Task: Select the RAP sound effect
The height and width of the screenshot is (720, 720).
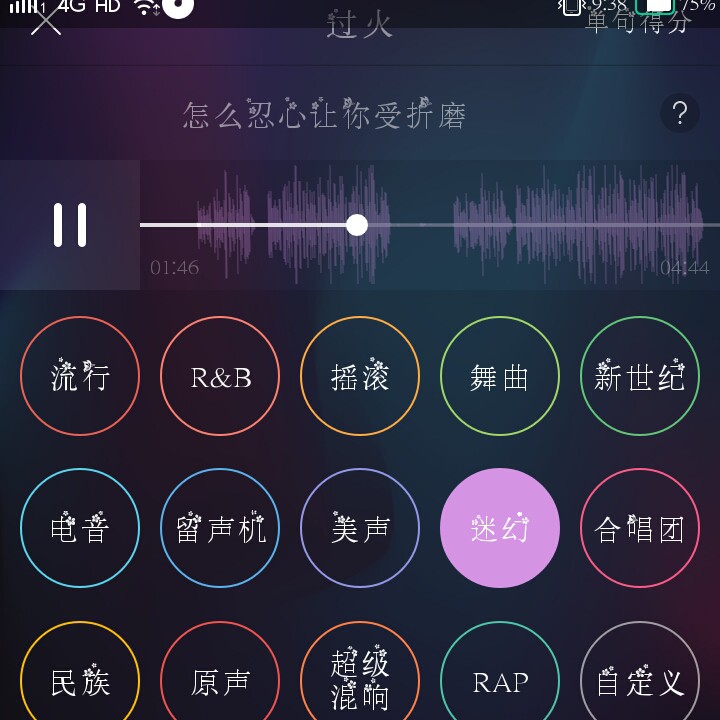Action: [500, 680]
